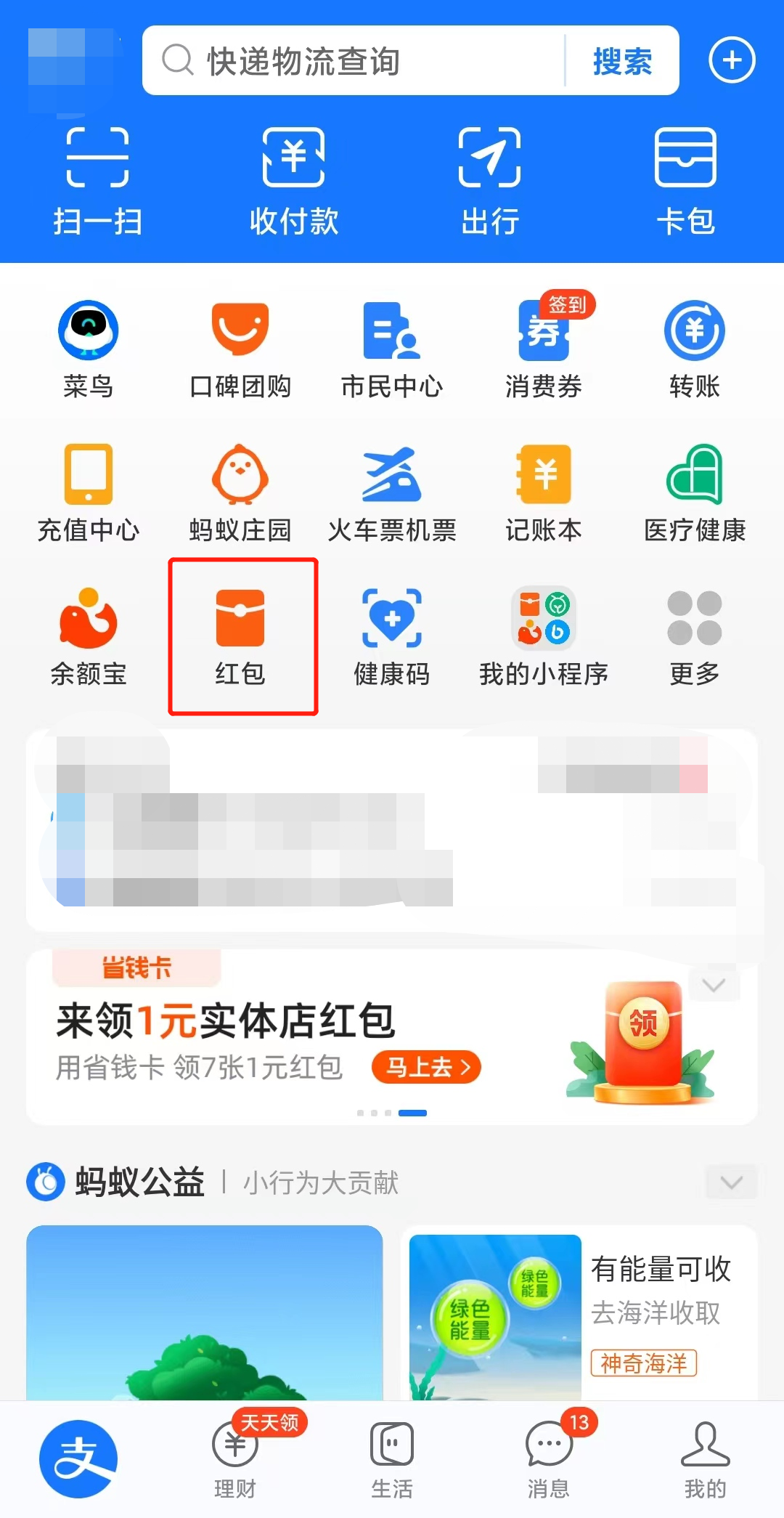This screenshot has height=1518, width=784.
Task: Open the 红包 red packet app
Action: coord(240,636)
